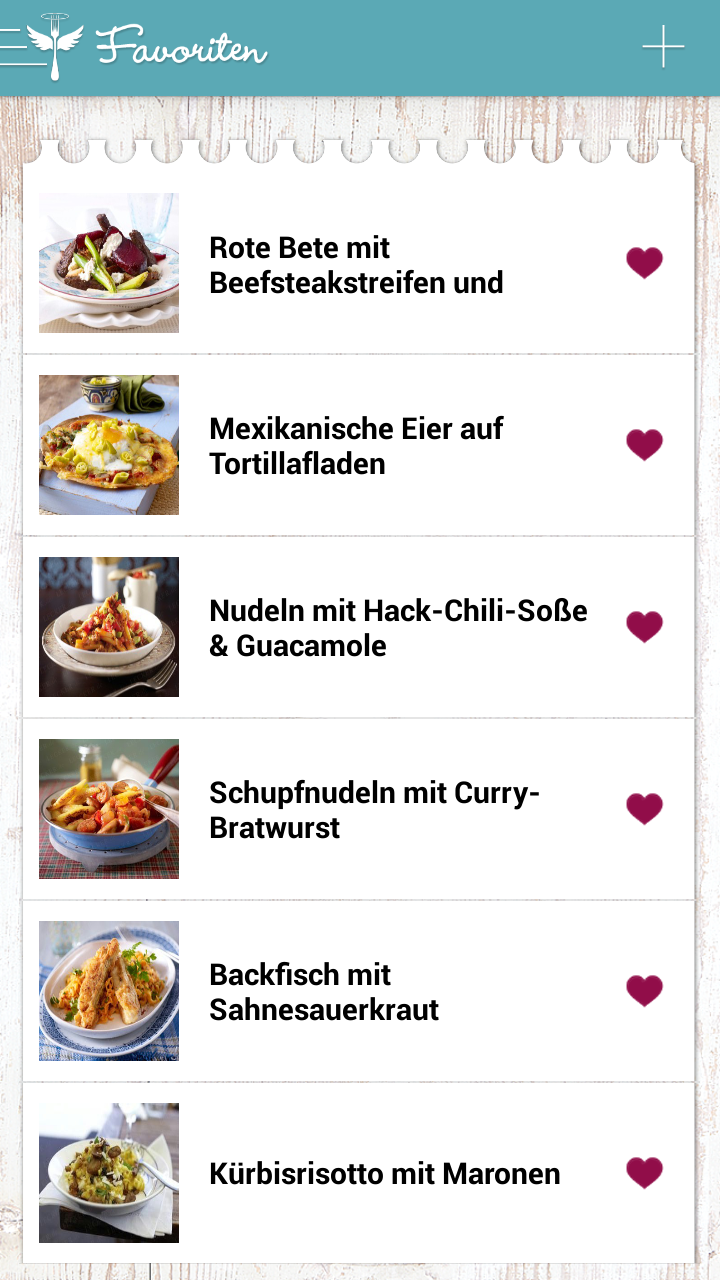
Task: Tap heart next to Backfisch mit Sahnesauerkraut
Action: [644, 991]
